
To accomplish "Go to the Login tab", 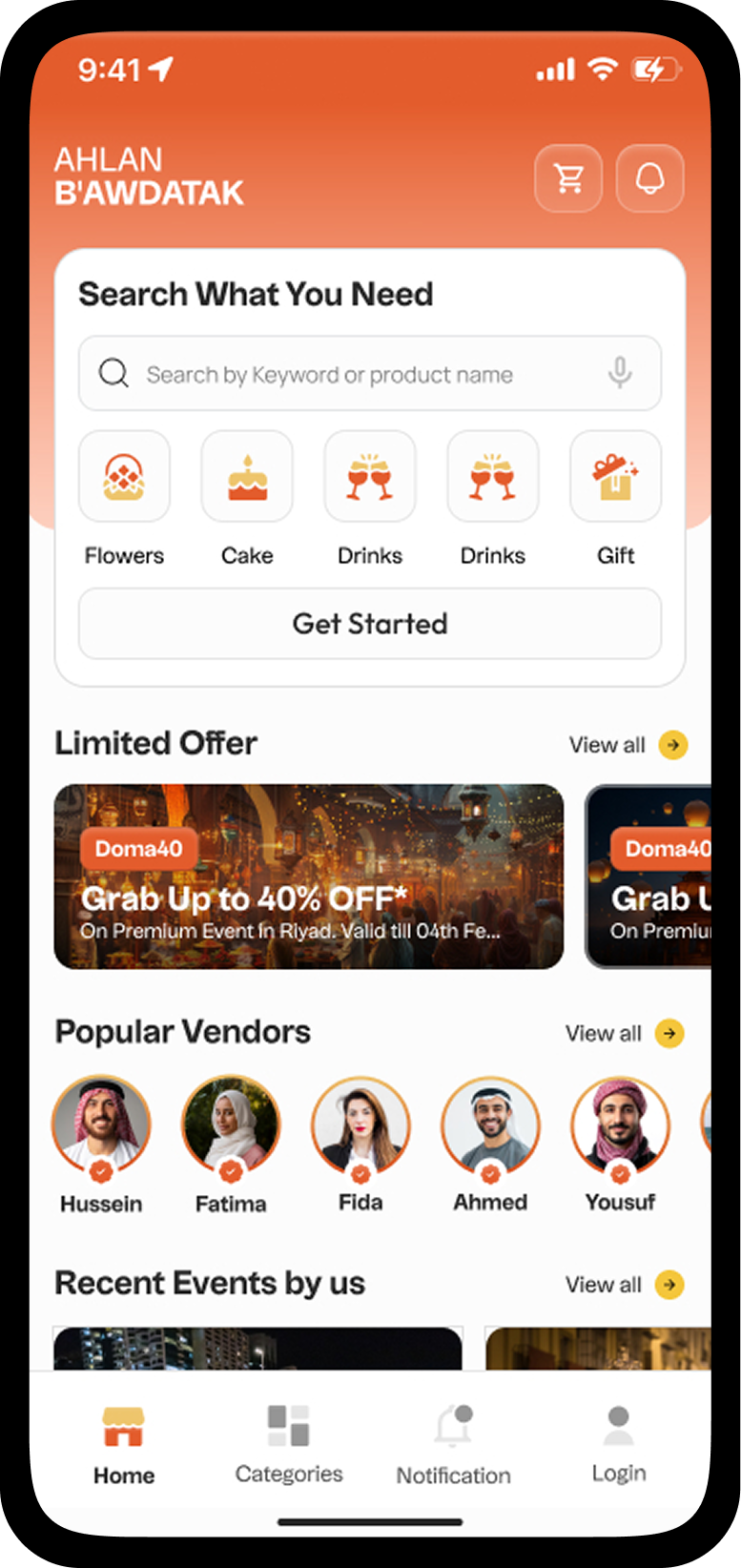I will coord(619,1444).
